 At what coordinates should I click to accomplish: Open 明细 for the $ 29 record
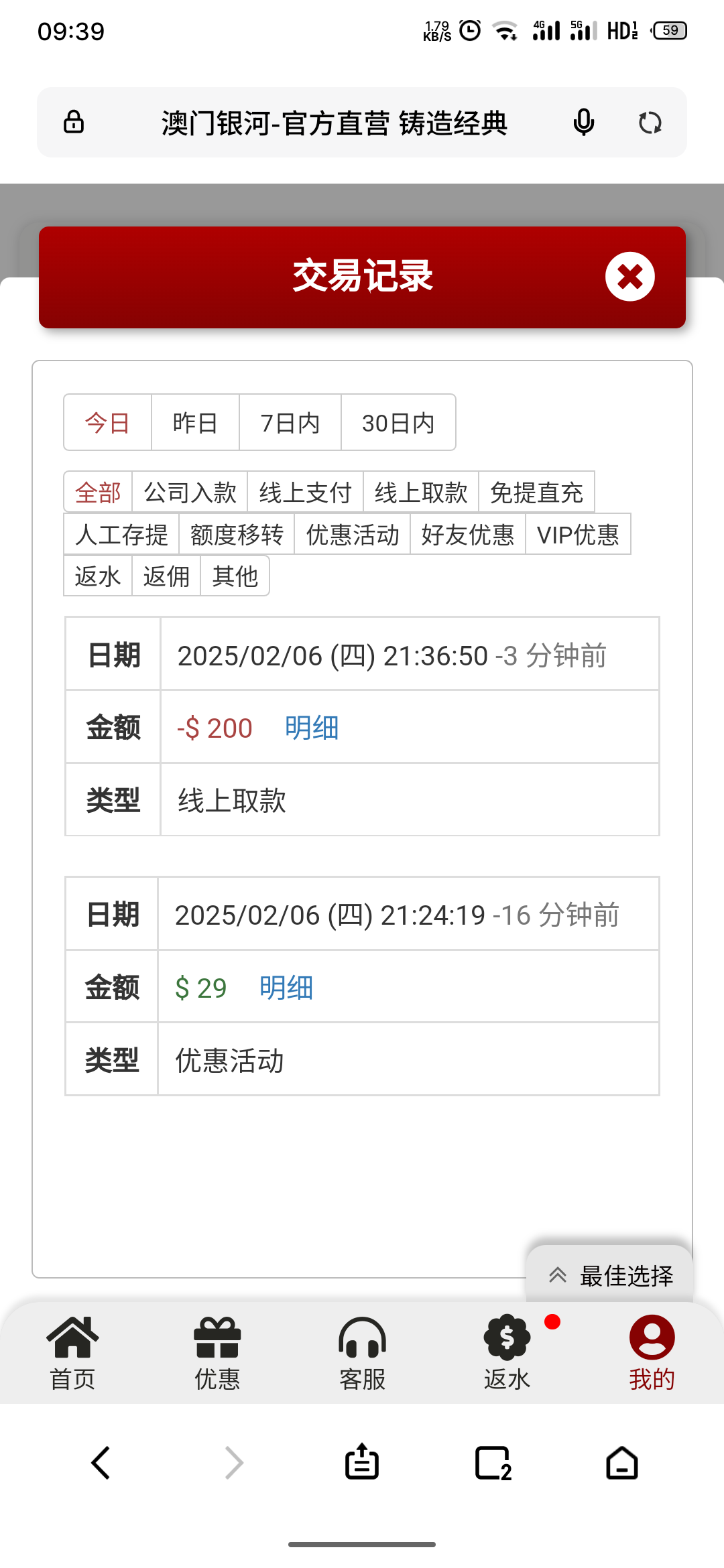click(286, 988)
